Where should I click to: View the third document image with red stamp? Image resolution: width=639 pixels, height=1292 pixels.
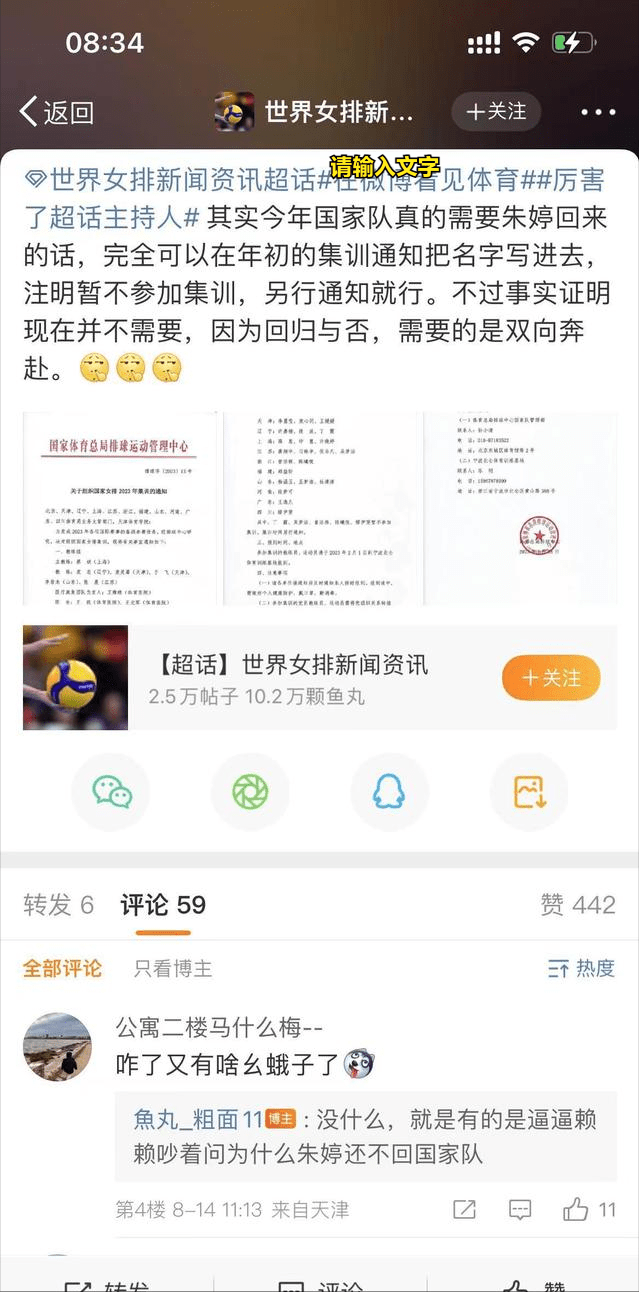click(520, 509)
